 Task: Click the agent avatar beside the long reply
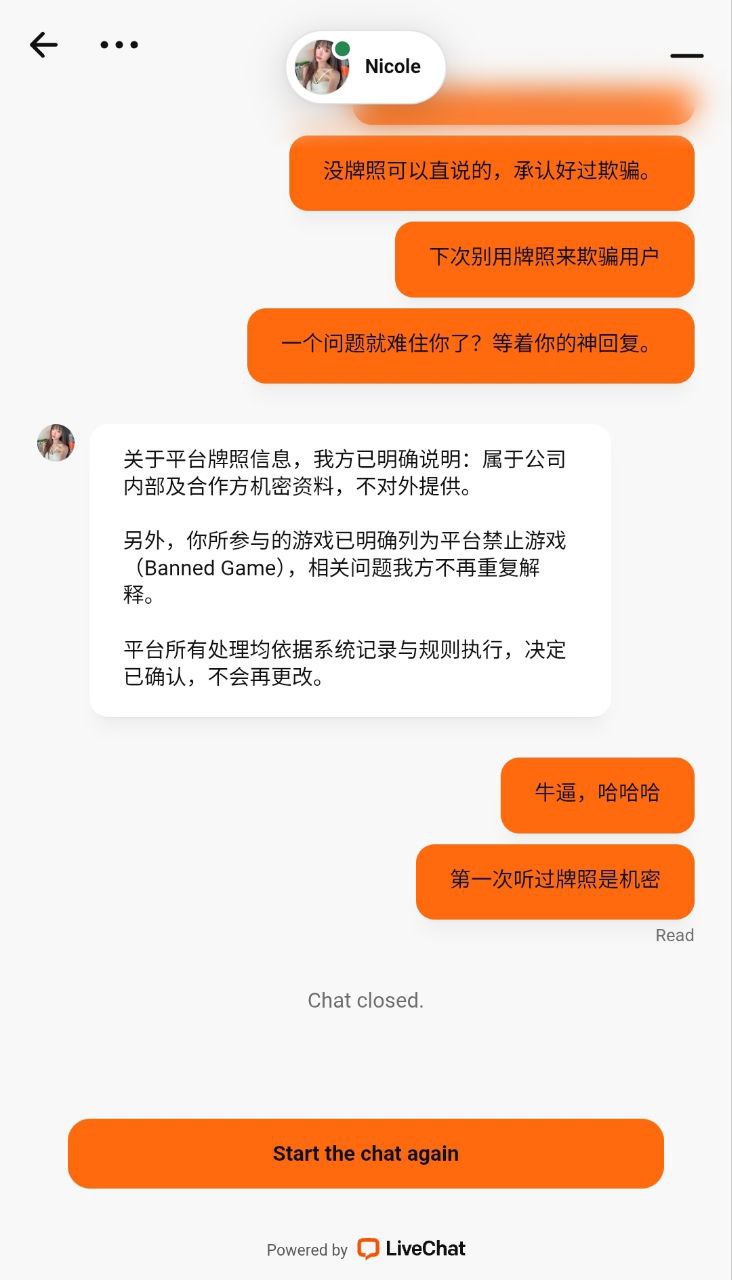coord(55,444)
